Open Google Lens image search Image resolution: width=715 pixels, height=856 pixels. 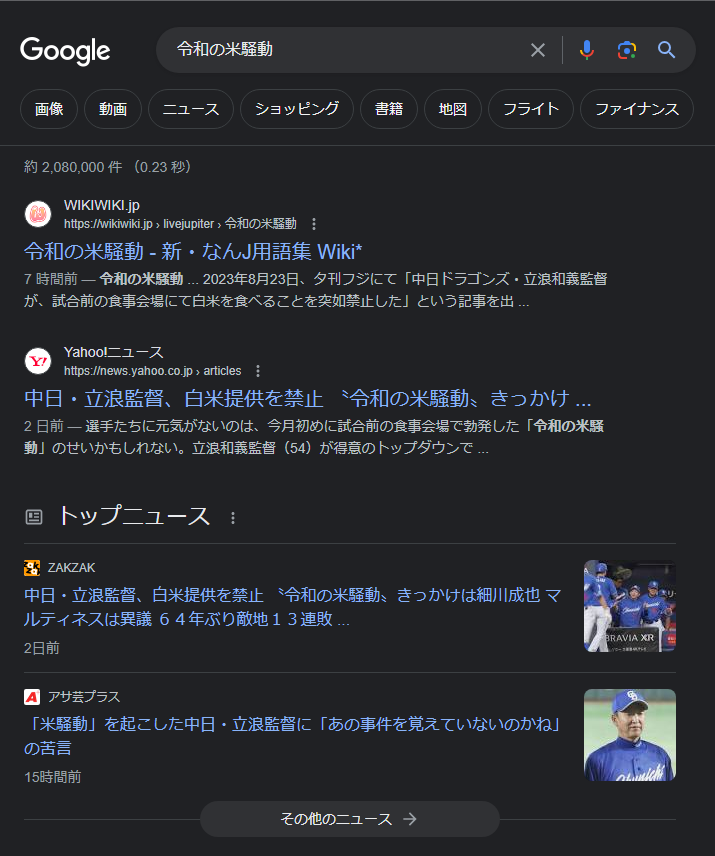click(x=627, y=50)
